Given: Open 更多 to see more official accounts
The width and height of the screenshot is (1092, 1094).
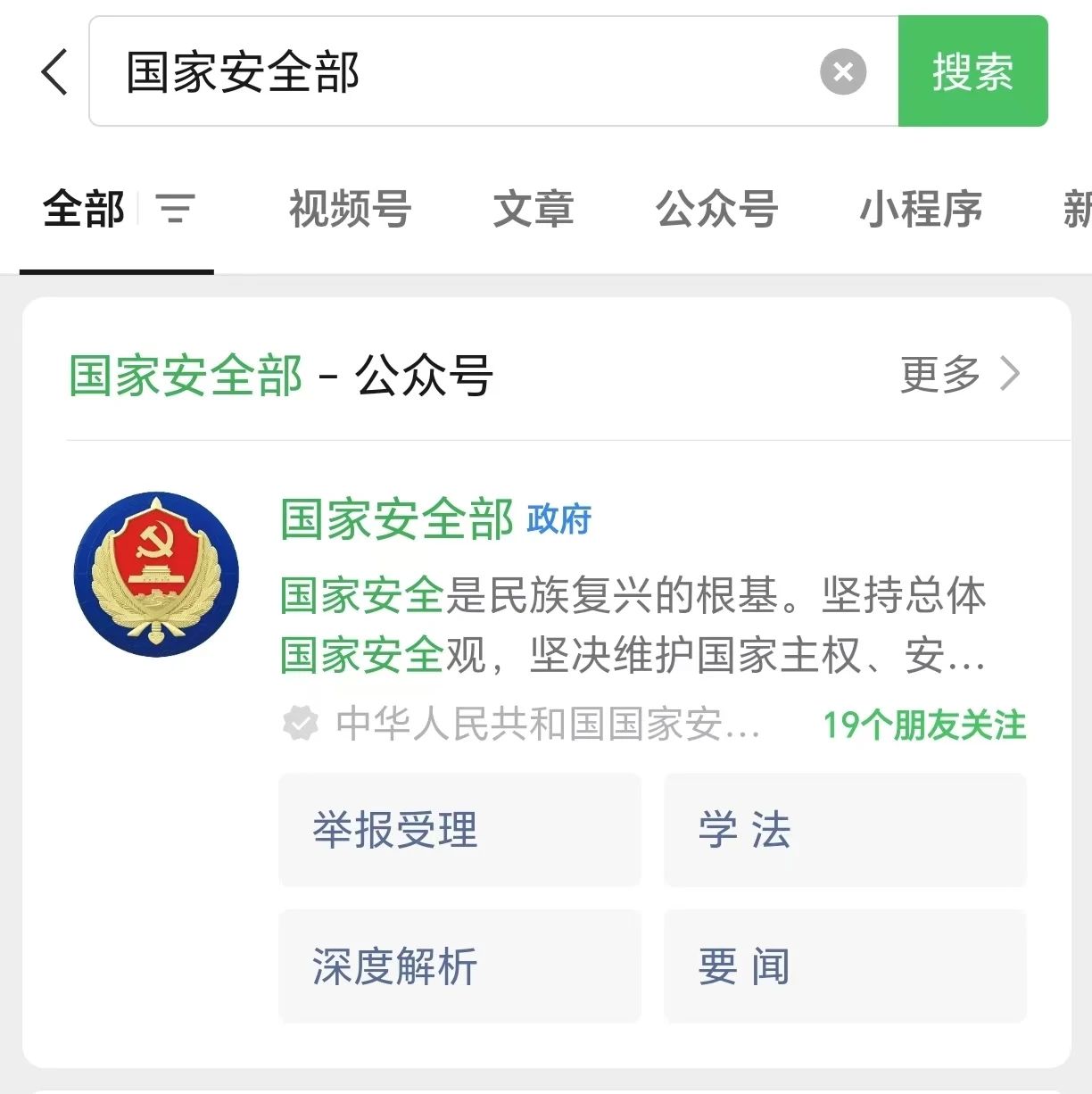Looking at the screenshot, I should point(959,374).
